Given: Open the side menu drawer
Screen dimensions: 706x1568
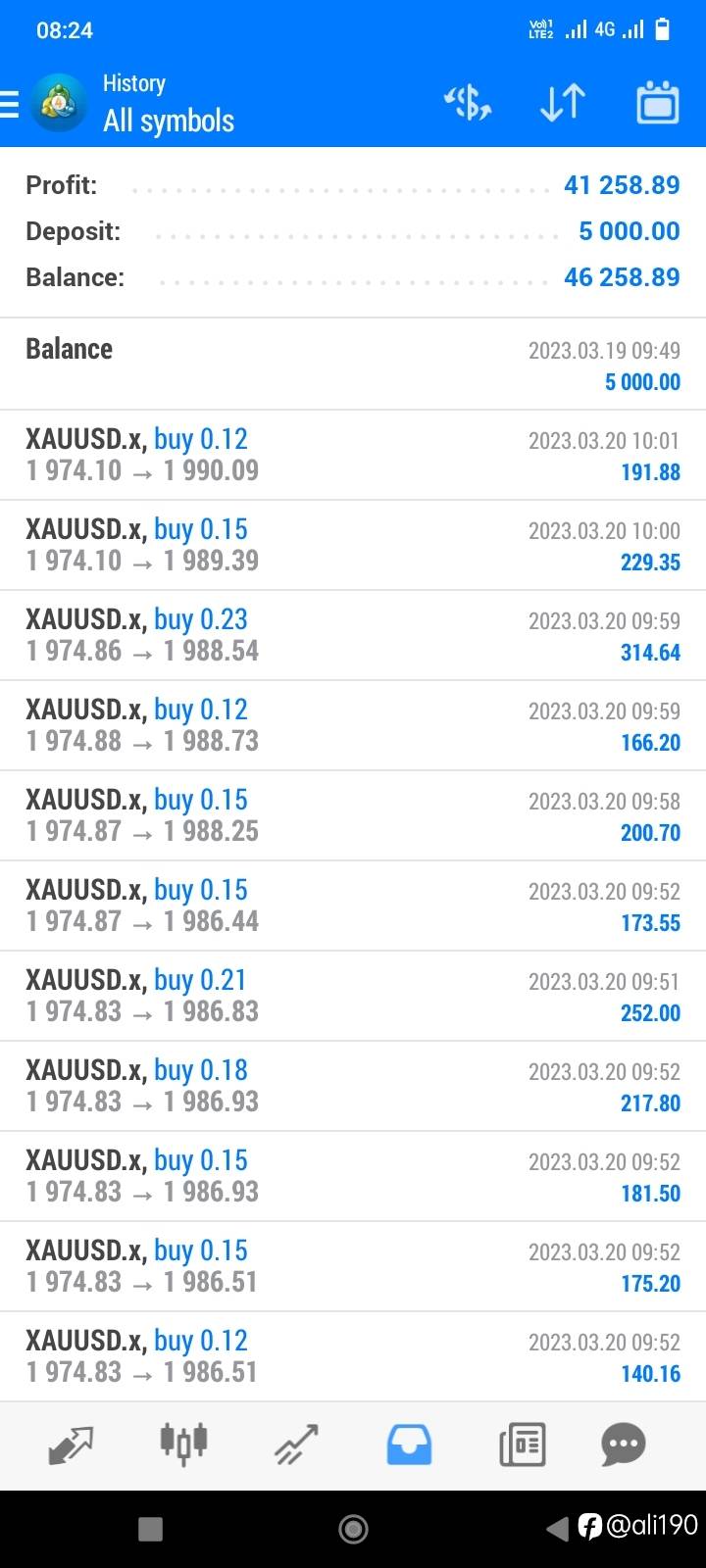Looking at the screenshot, I should coord(10,103).
